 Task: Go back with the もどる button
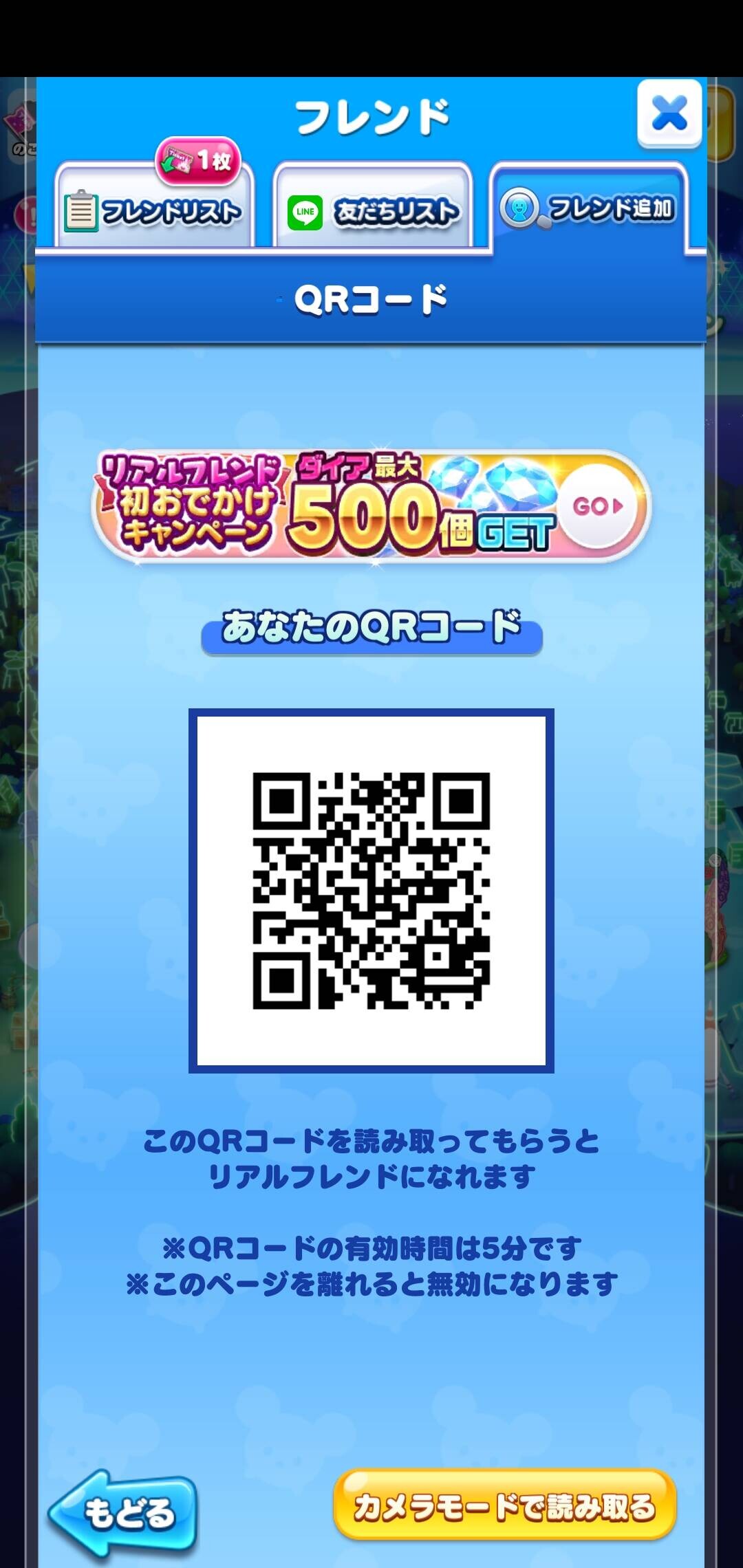[123, 1513]
